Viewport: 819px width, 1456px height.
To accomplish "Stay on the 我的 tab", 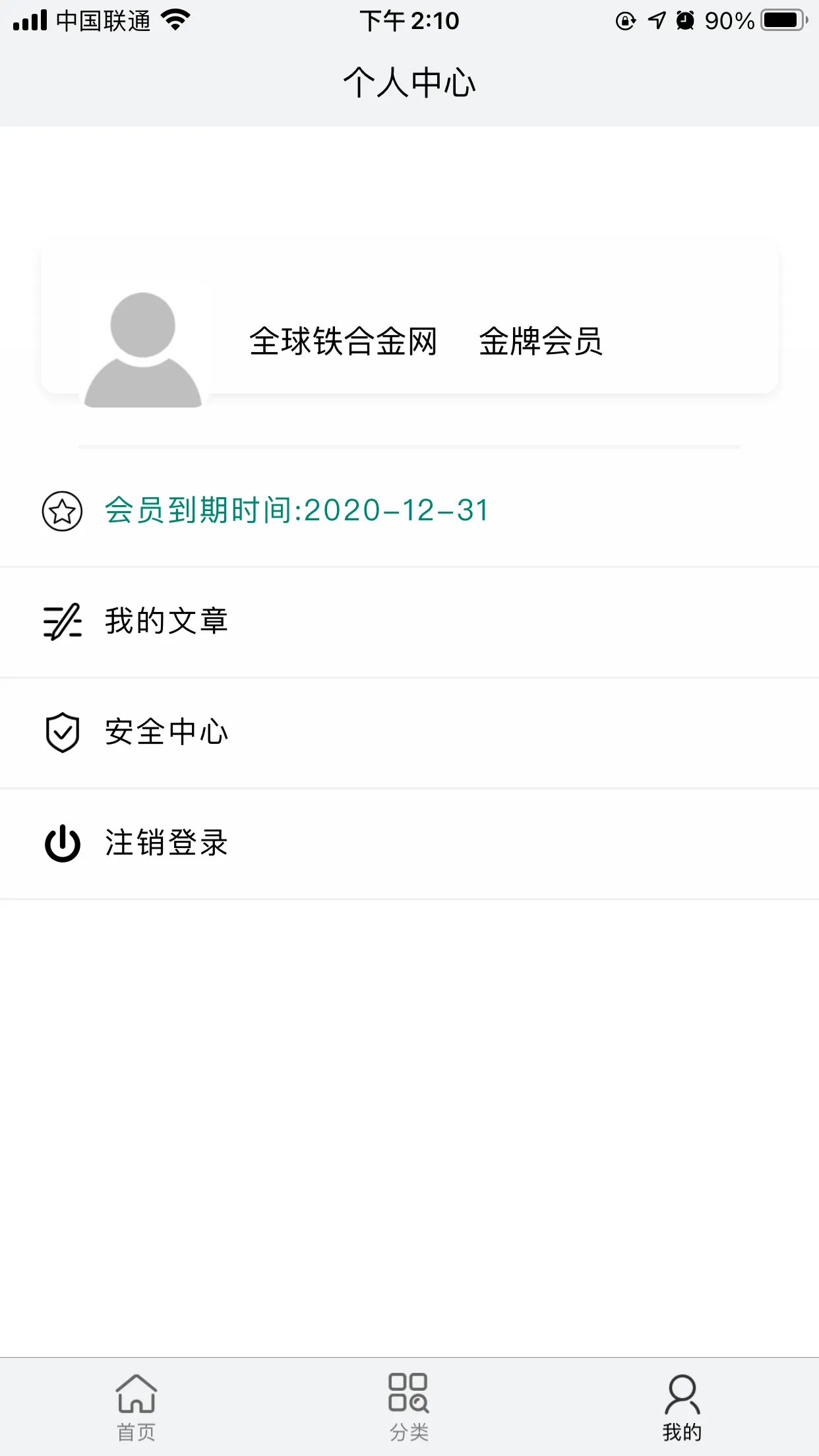I will click(682, 1405).
